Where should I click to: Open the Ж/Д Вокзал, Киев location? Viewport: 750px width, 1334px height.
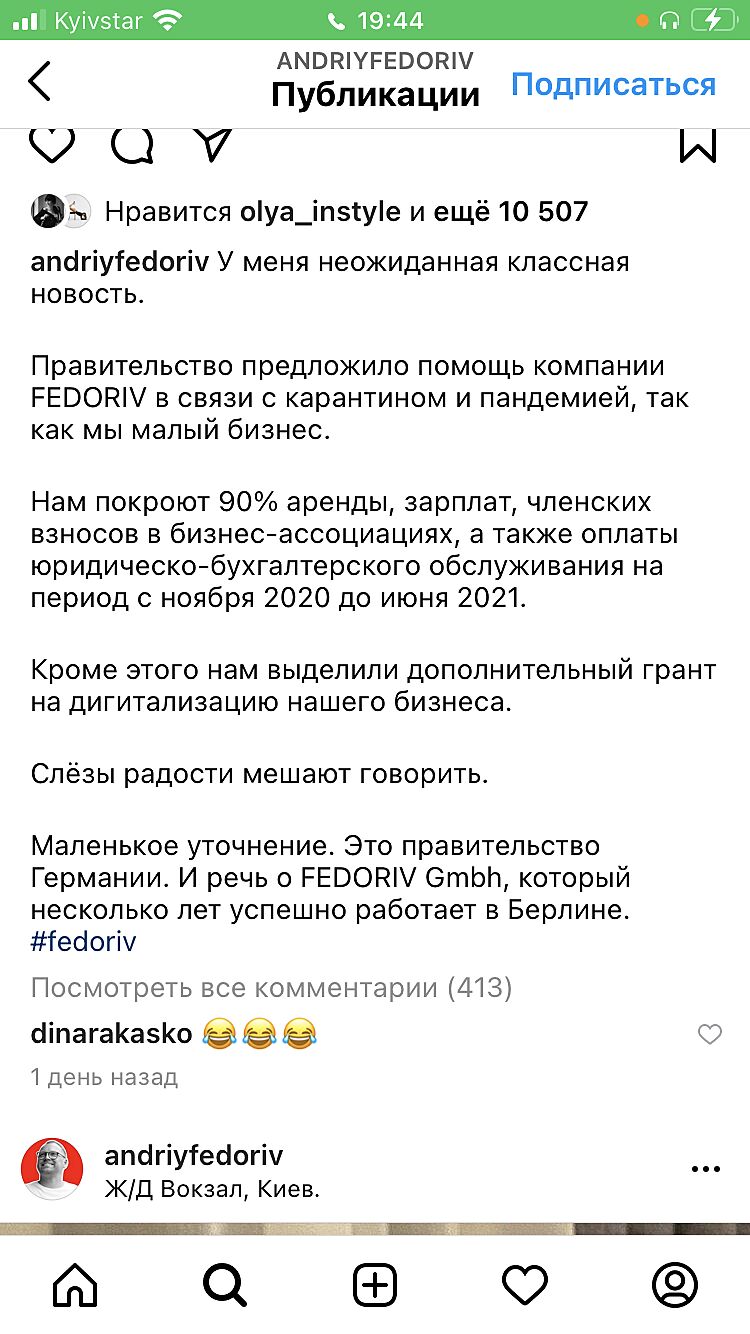[x=212, y=1190]
